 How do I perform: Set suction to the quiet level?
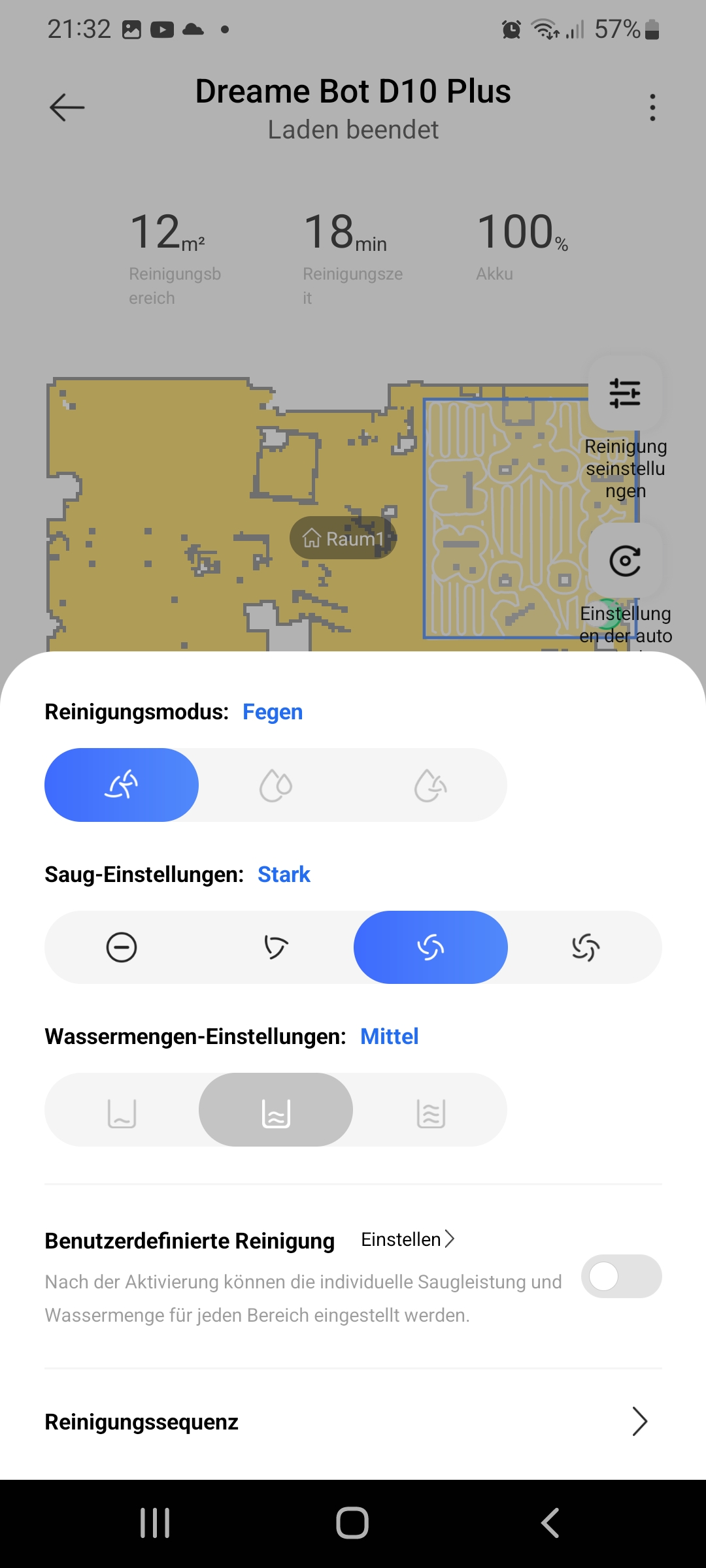(122, 947)
